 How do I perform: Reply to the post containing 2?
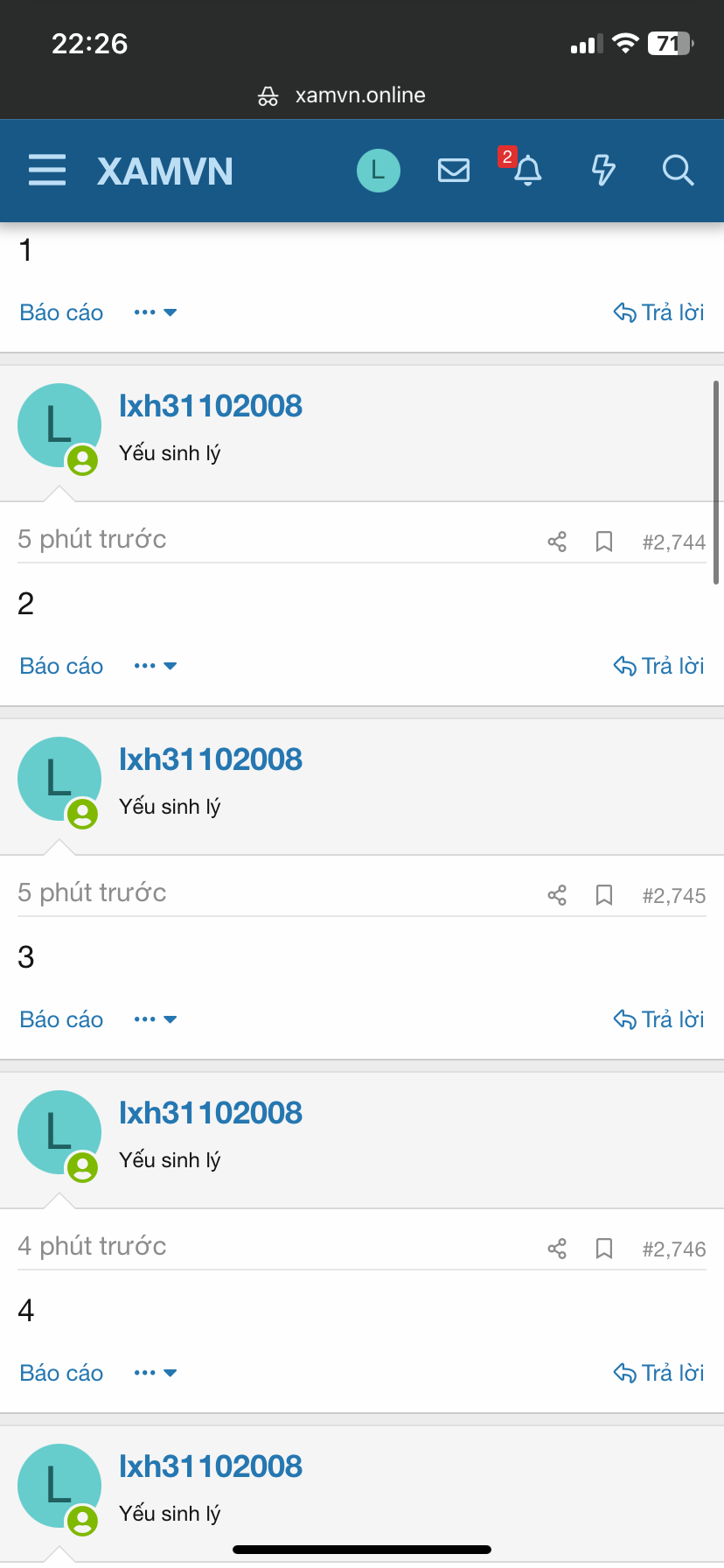click(x=658, y=666)
